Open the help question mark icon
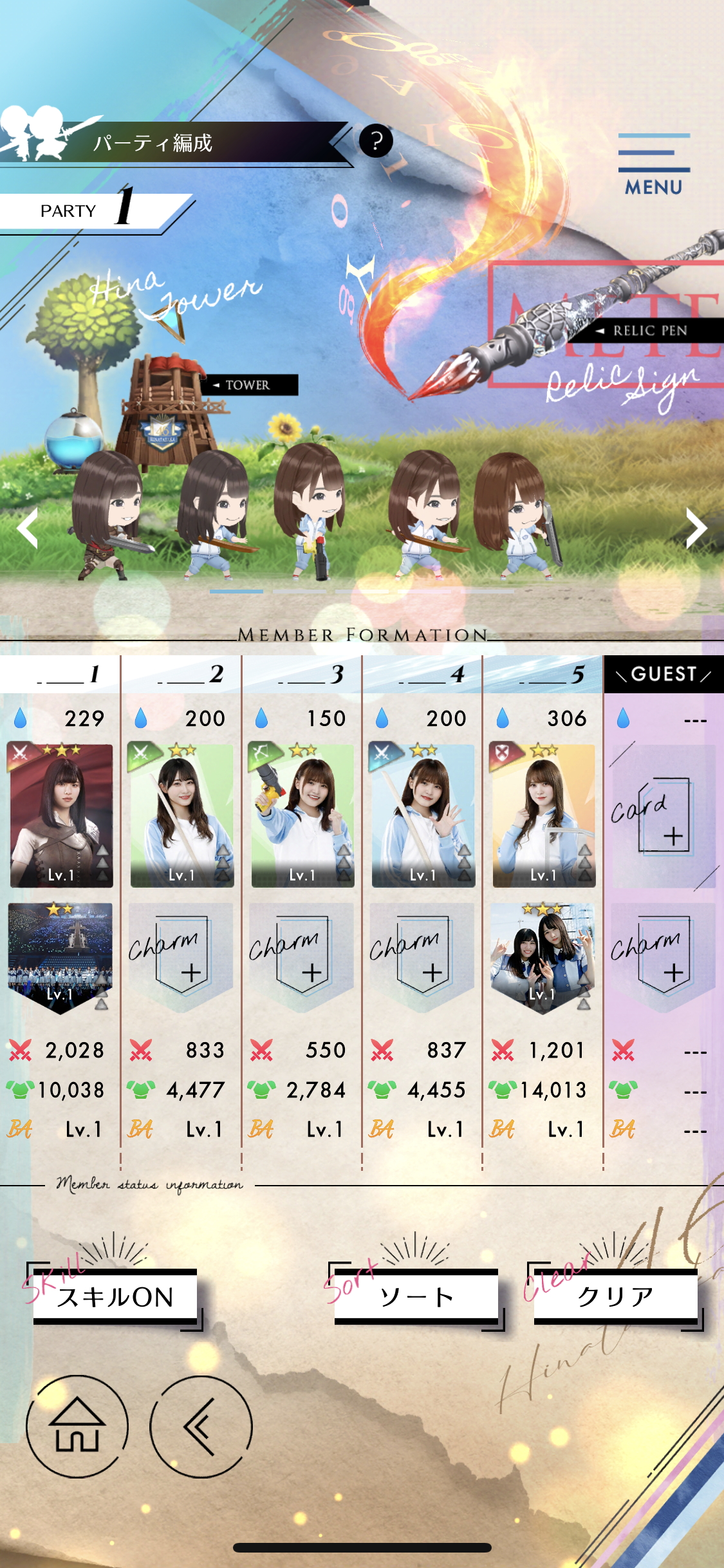 coord(376,141)
